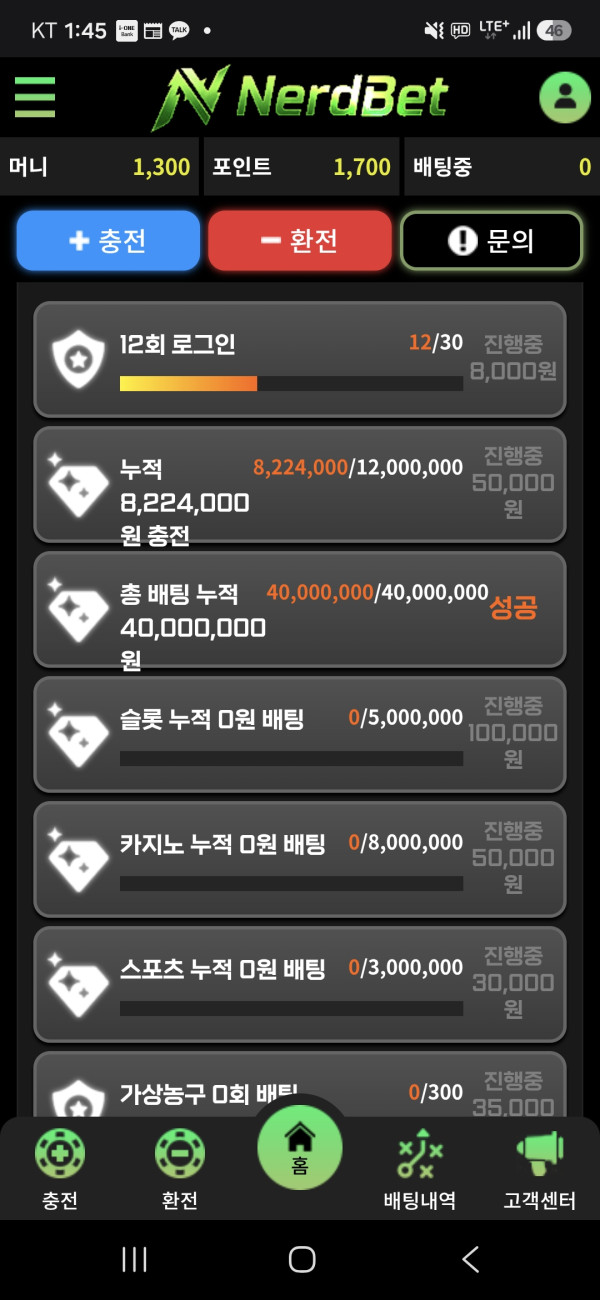Screen dimensions: 600x1300
Task: Open the 배팅내역 betting history tab
Action: [x=420, y=1170]
